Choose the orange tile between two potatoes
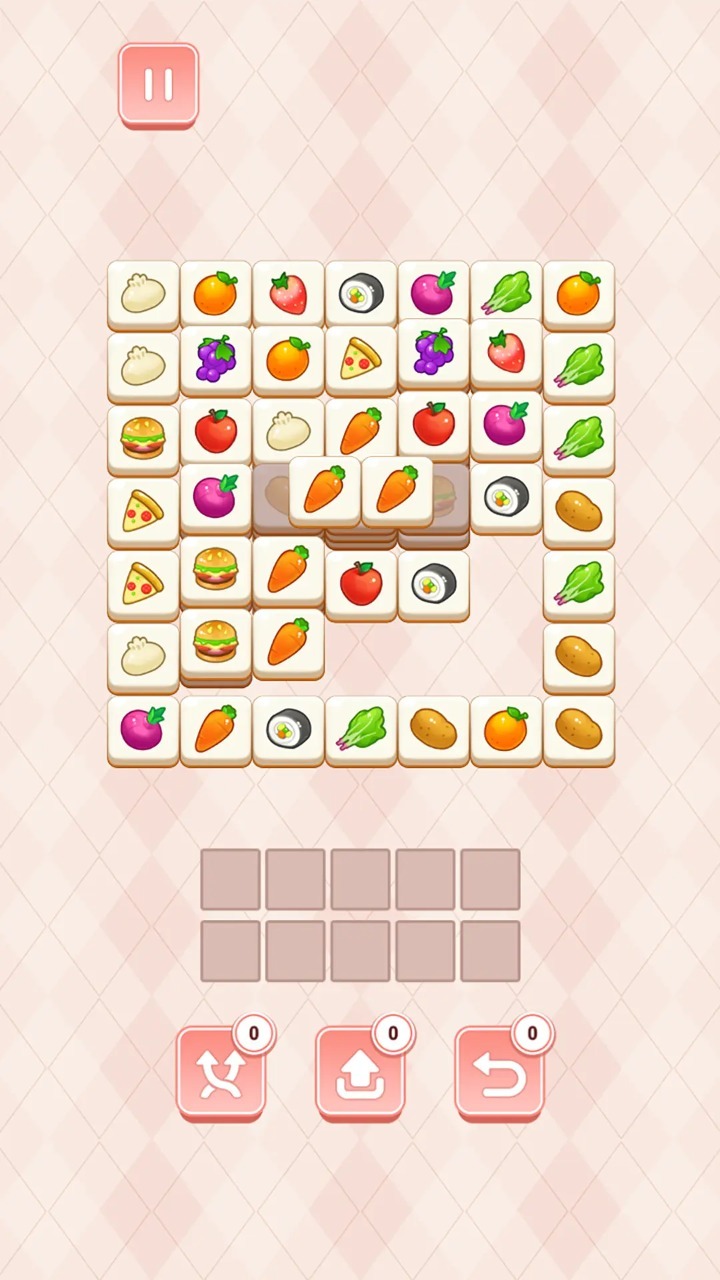The width and height of the screenshot is (720, 1280). tap(505, 730)
